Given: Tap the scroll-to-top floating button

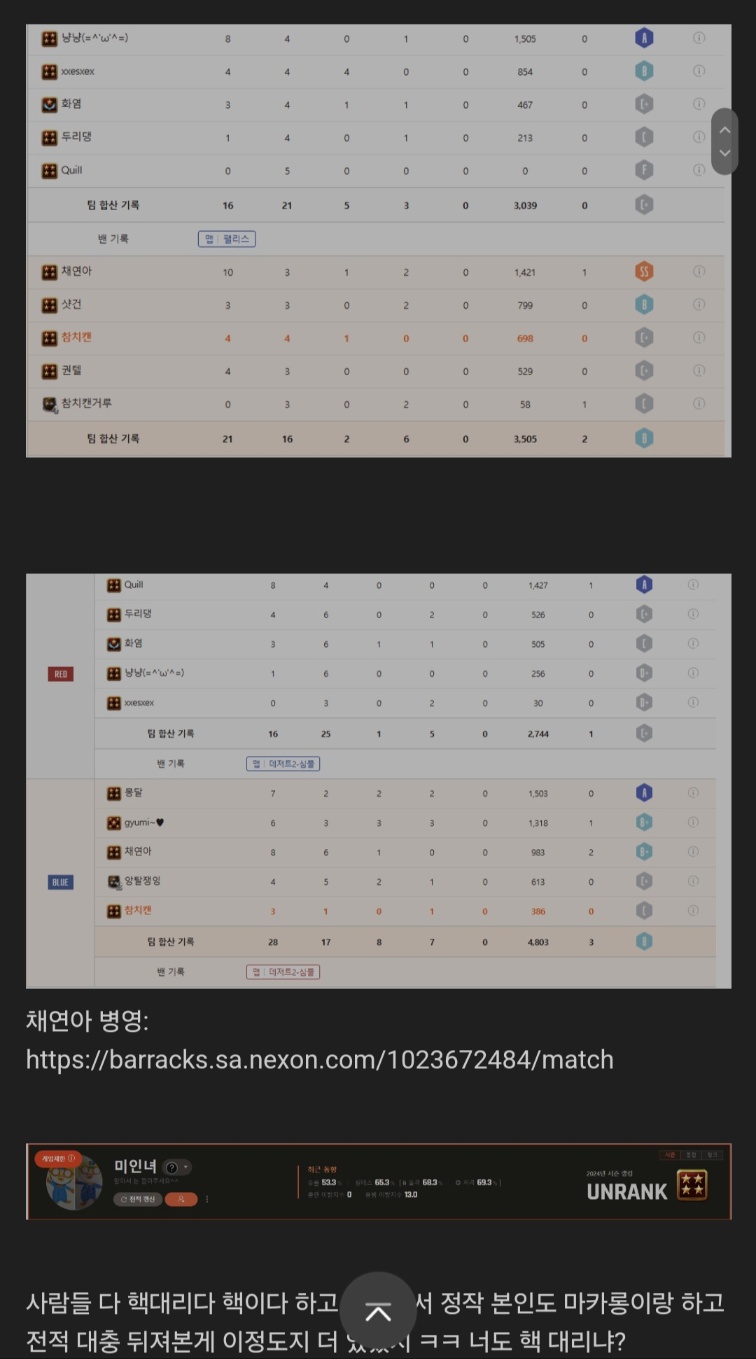Looking at the screenshot, I should 377,1312.
